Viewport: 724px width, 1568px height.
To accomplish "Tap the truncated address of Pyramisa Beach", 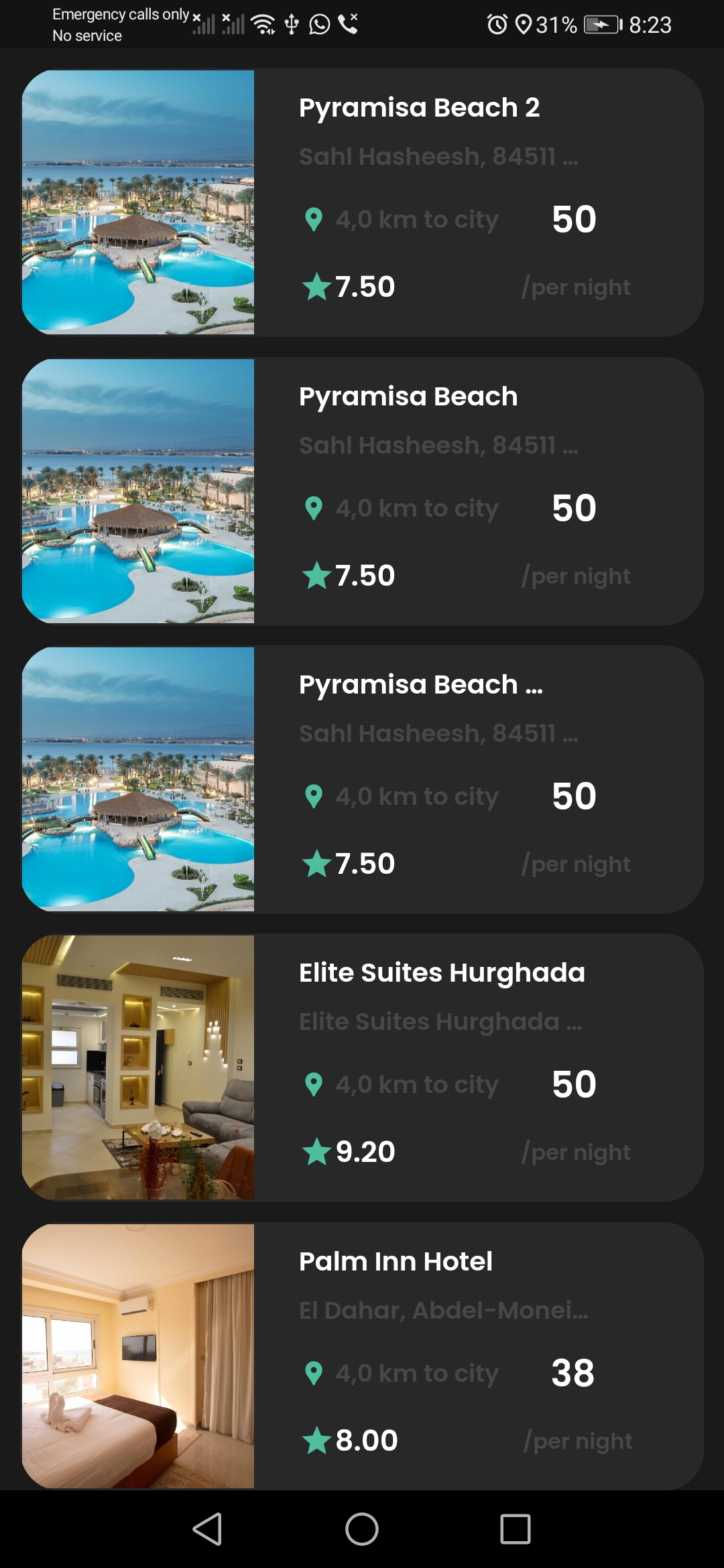I will [x=438, y=444].
